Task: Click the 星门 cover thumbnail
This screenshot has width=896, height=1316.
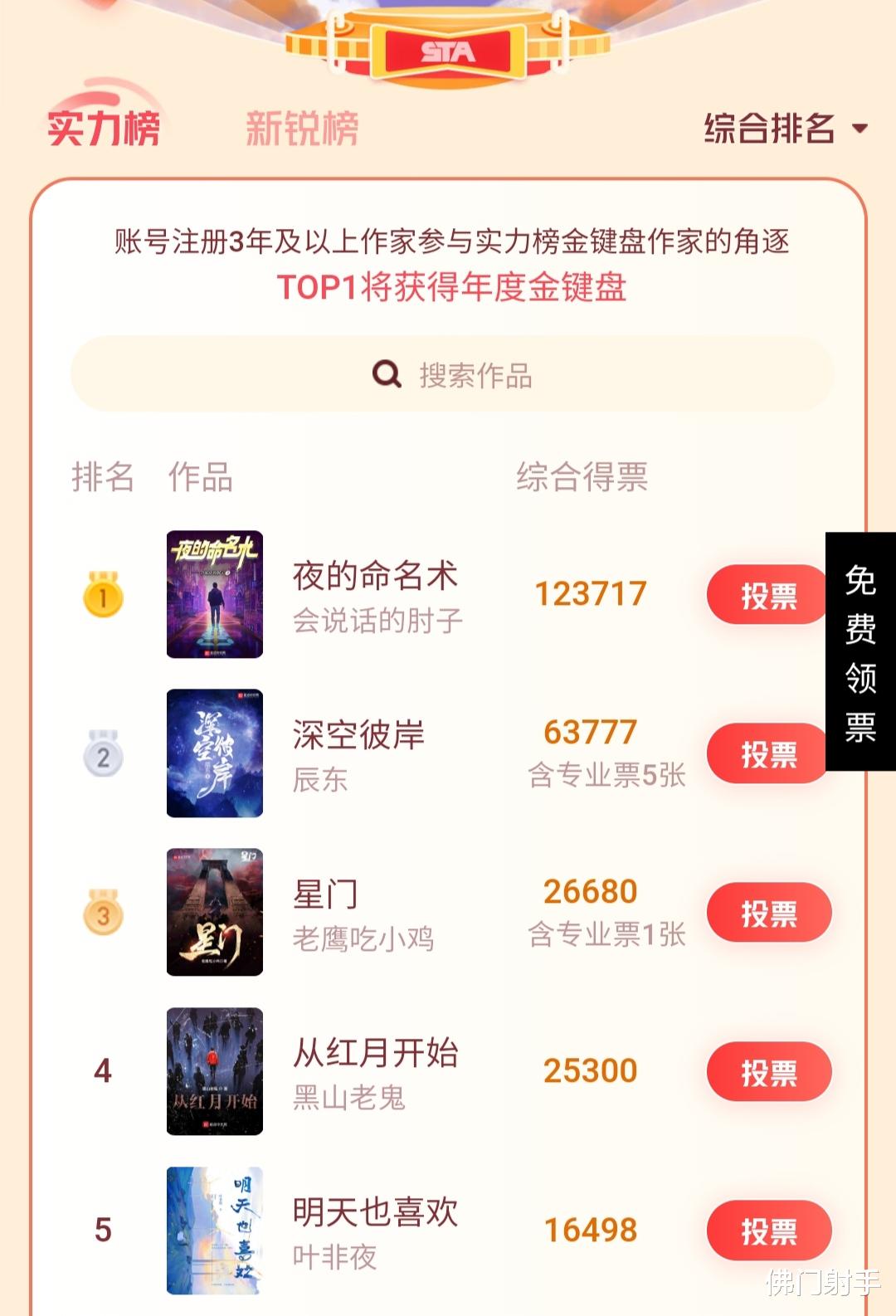Action: (214, 912)
